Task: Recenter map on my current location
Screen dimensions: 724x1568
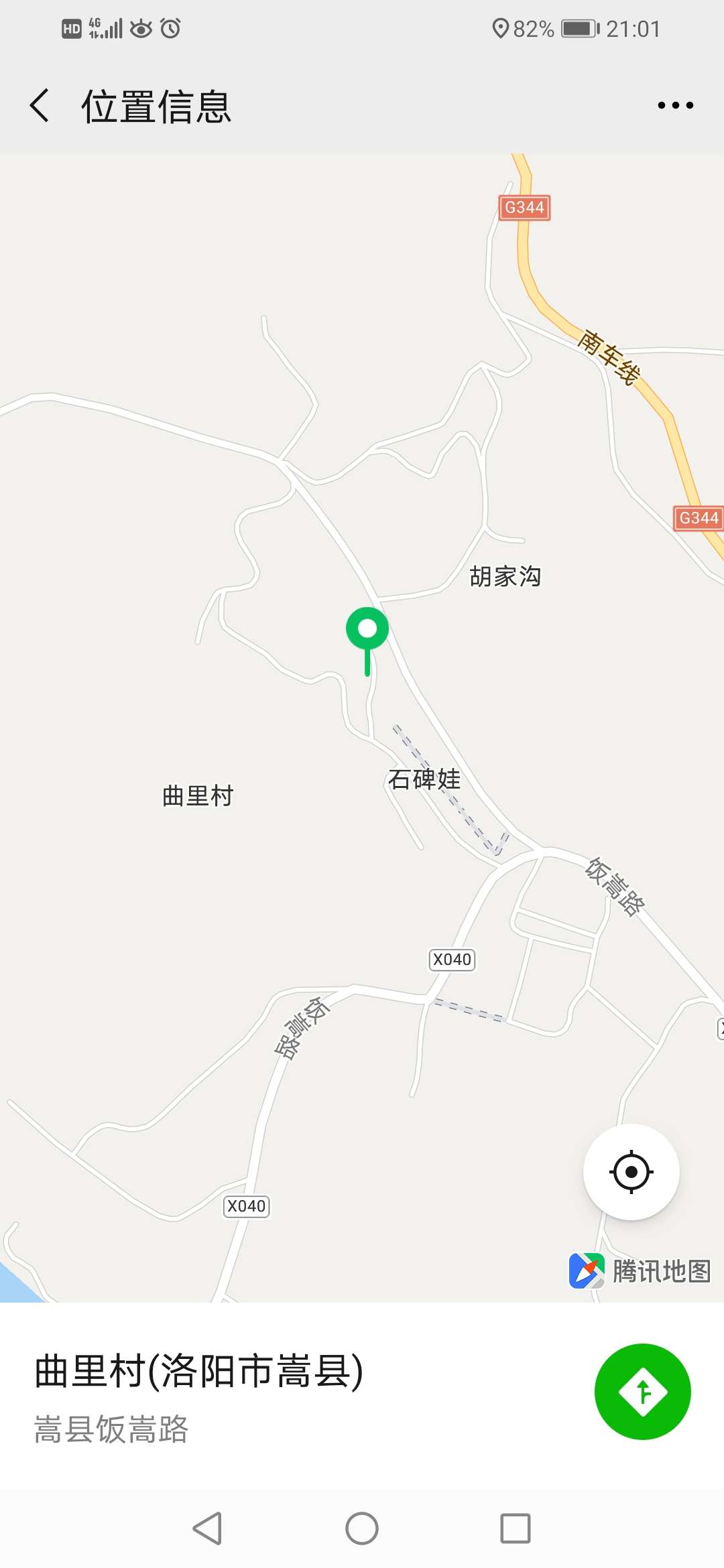Action: pos(631,1172)
